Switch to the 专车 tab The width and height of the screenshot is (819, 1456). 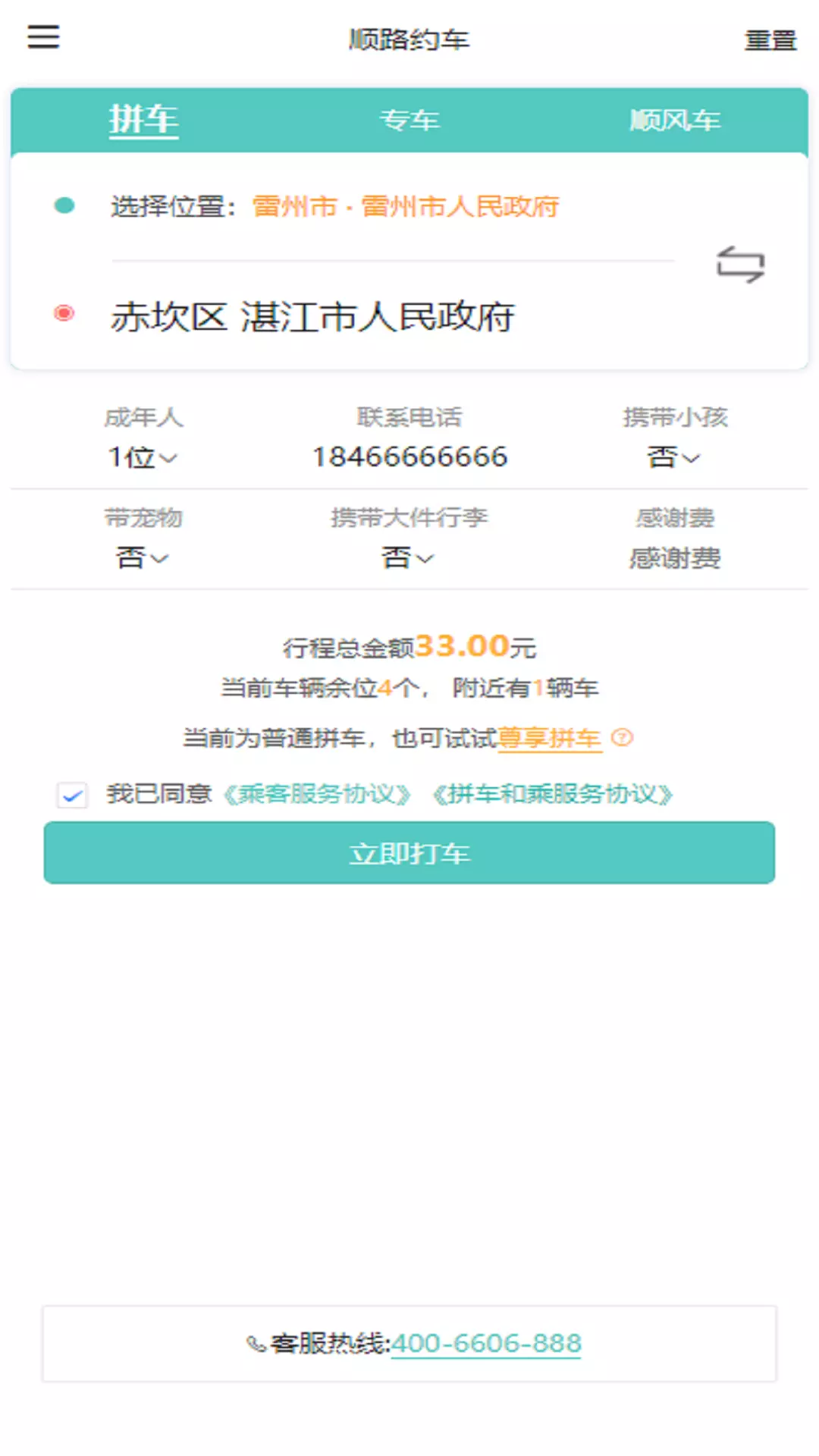point(409,120)
